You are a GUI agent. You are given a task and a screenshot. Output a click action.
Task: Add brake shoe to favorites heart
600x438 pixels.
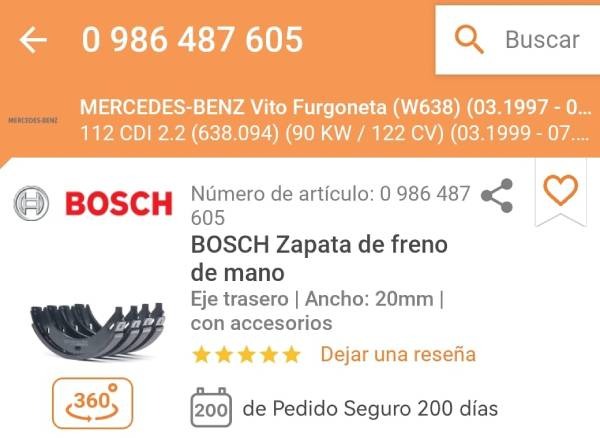(x=562, y=191)
